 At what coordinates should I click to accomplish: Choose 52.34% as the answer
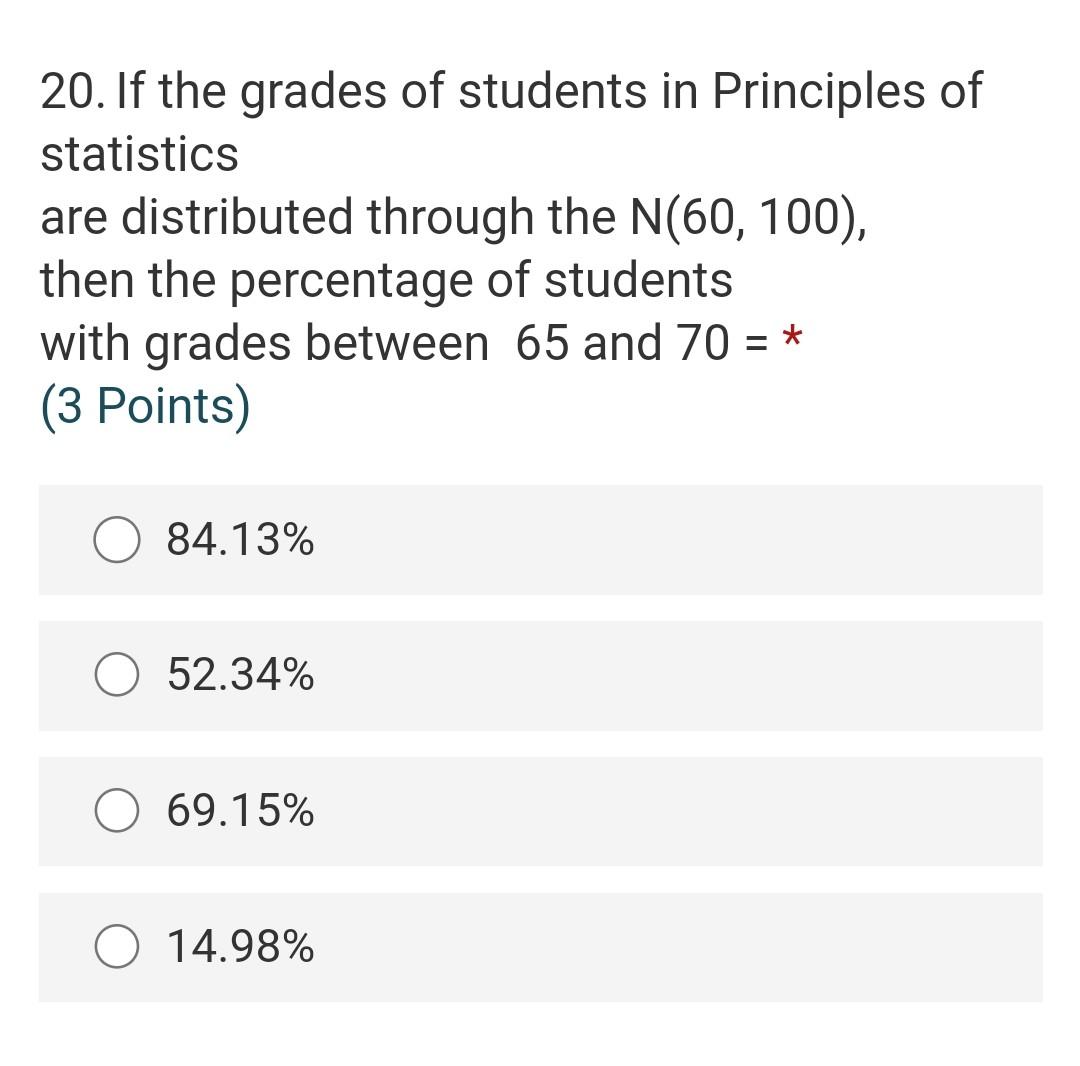pos(117,675)
